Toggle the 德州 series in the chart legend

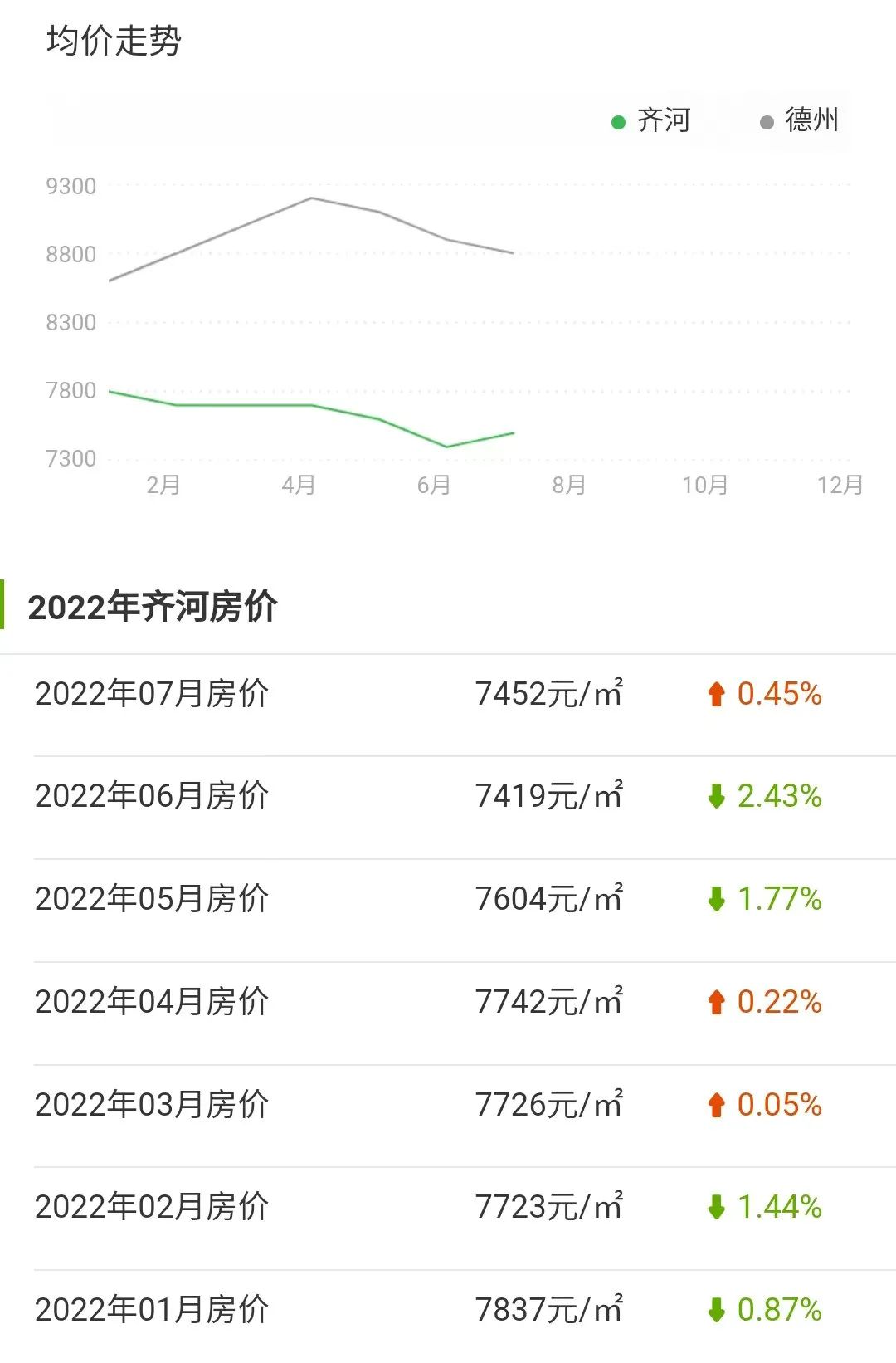pyautogui.click(x=800, y=121)
